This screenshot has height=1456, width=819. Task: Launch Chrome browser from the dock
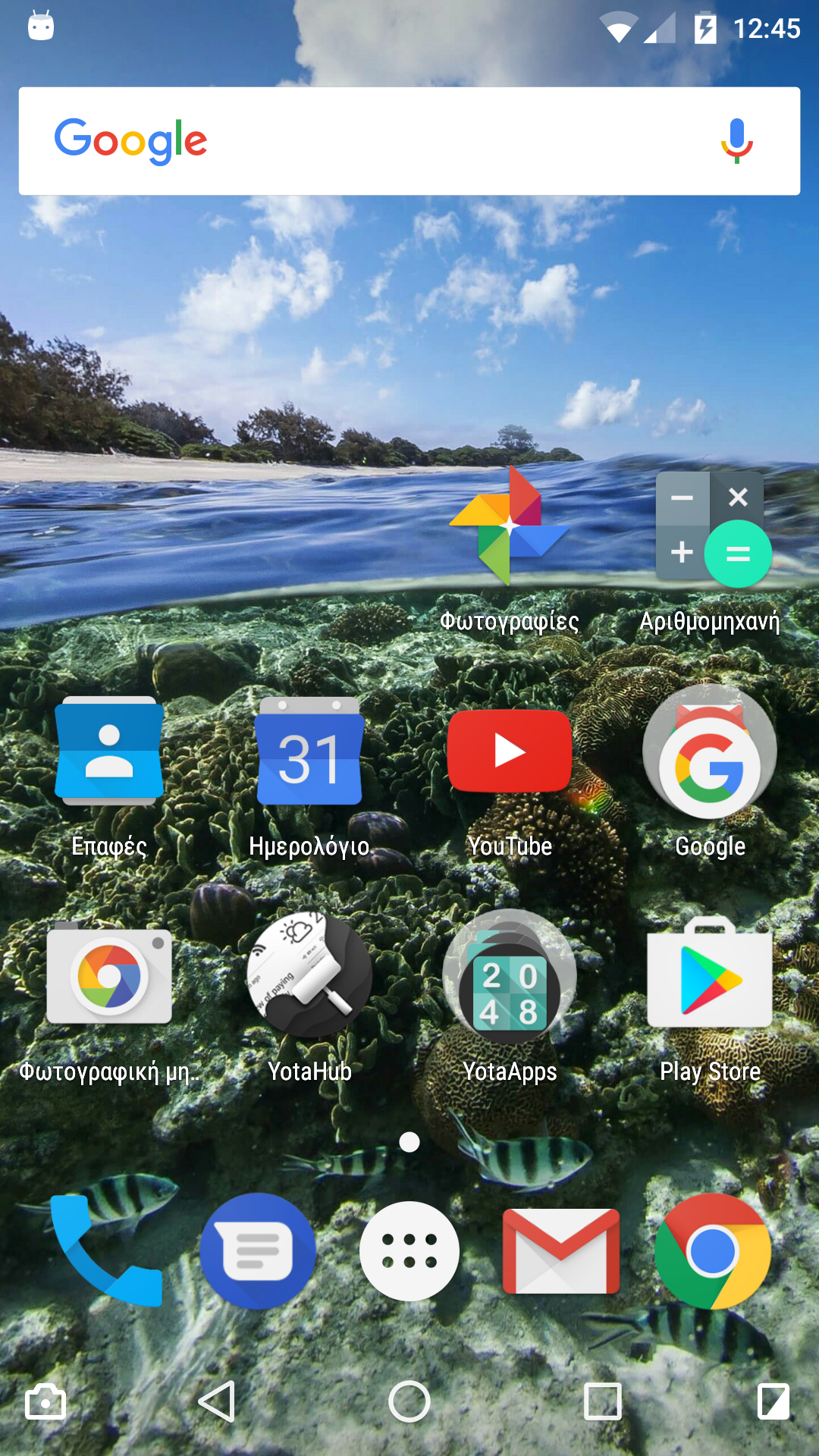click(713, 1251)
